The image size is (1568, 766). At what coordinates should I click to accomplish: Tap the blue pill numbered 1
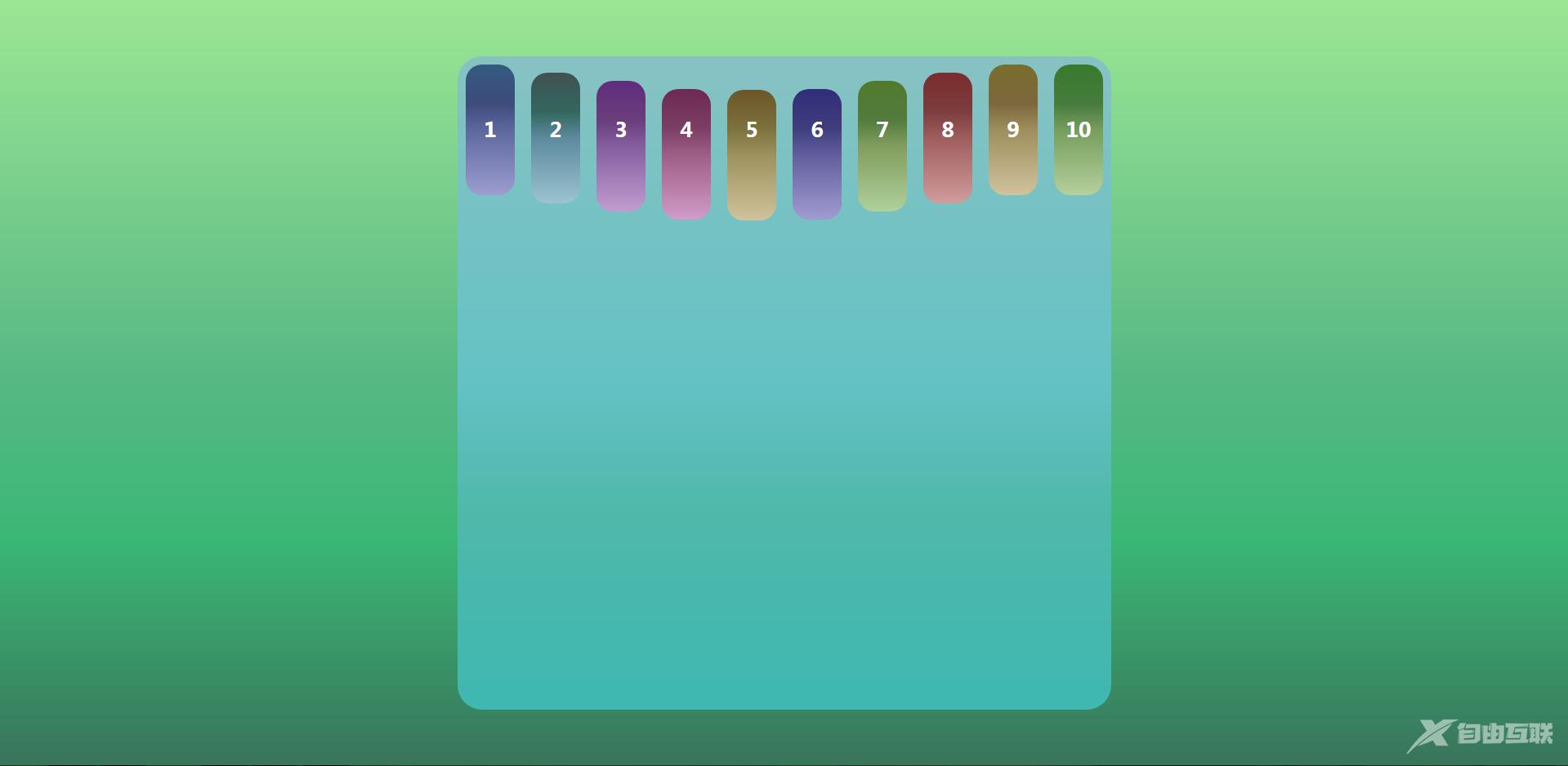click(490, 130)
